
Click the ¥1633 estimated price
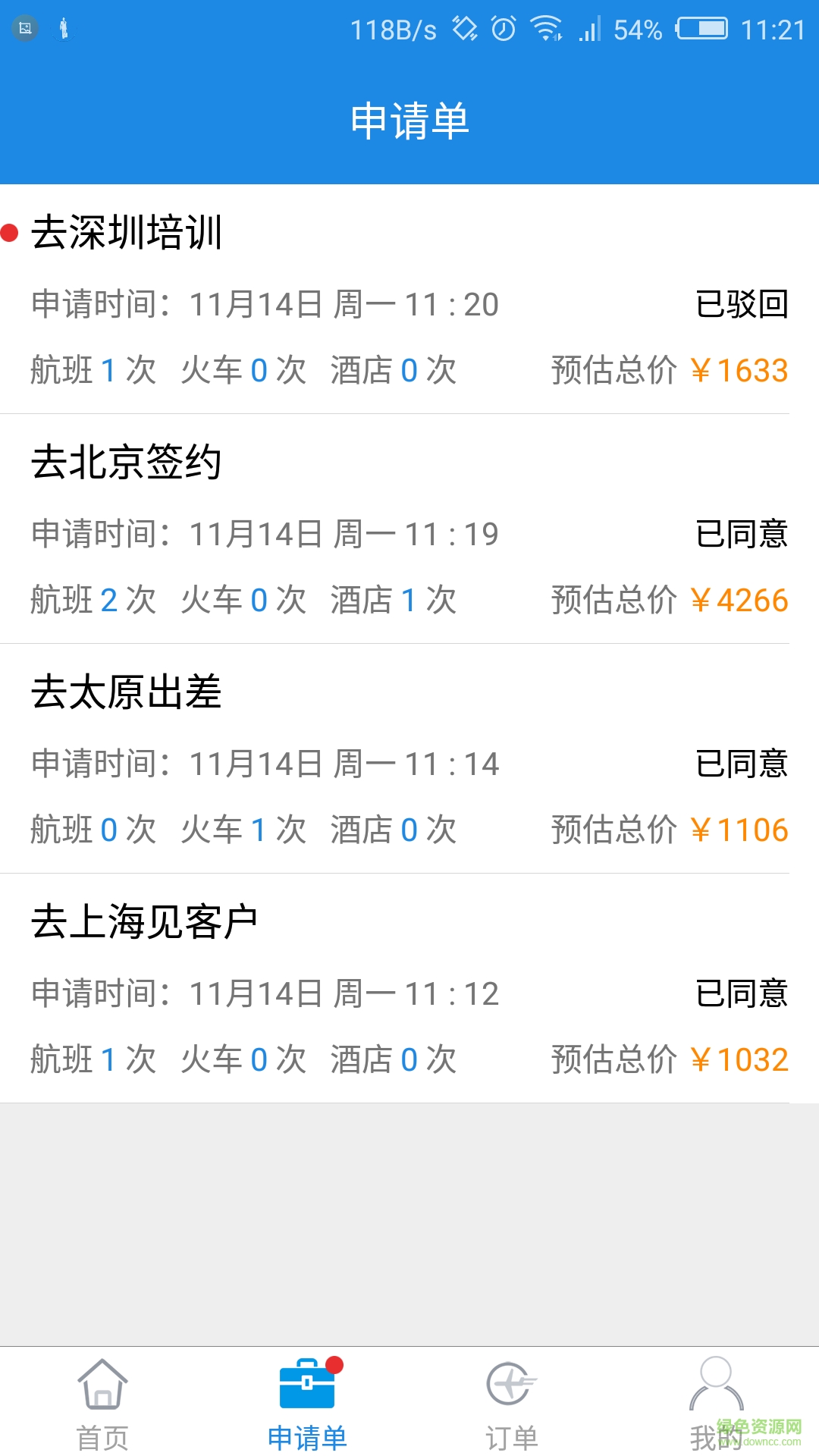point(740,370)
